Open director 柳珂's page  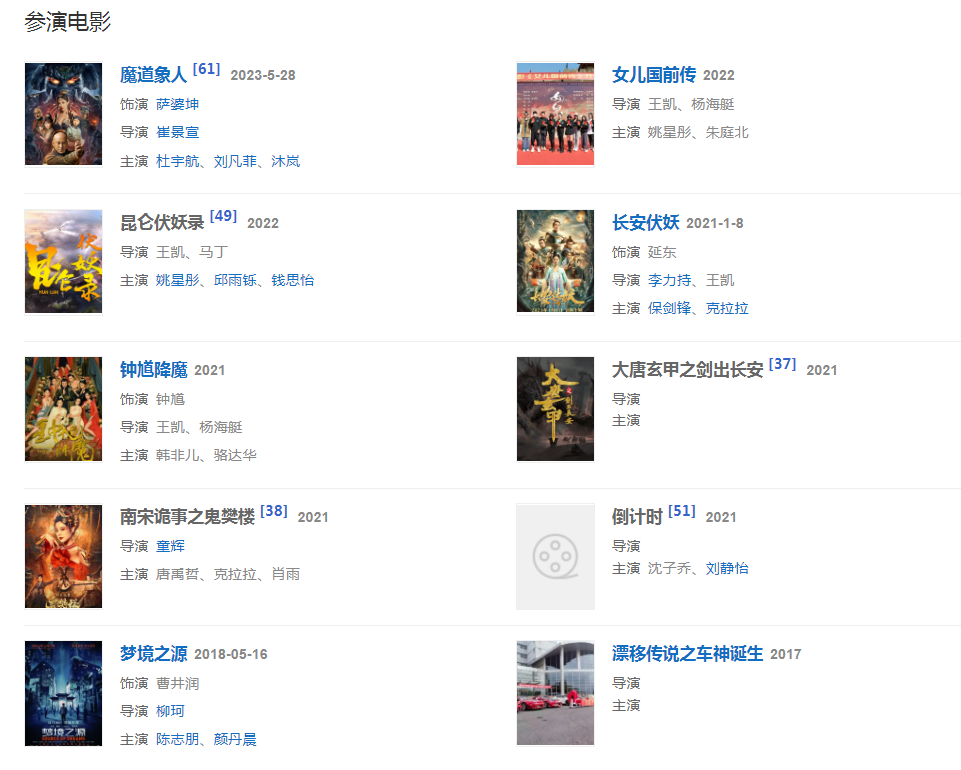[170, 711]
